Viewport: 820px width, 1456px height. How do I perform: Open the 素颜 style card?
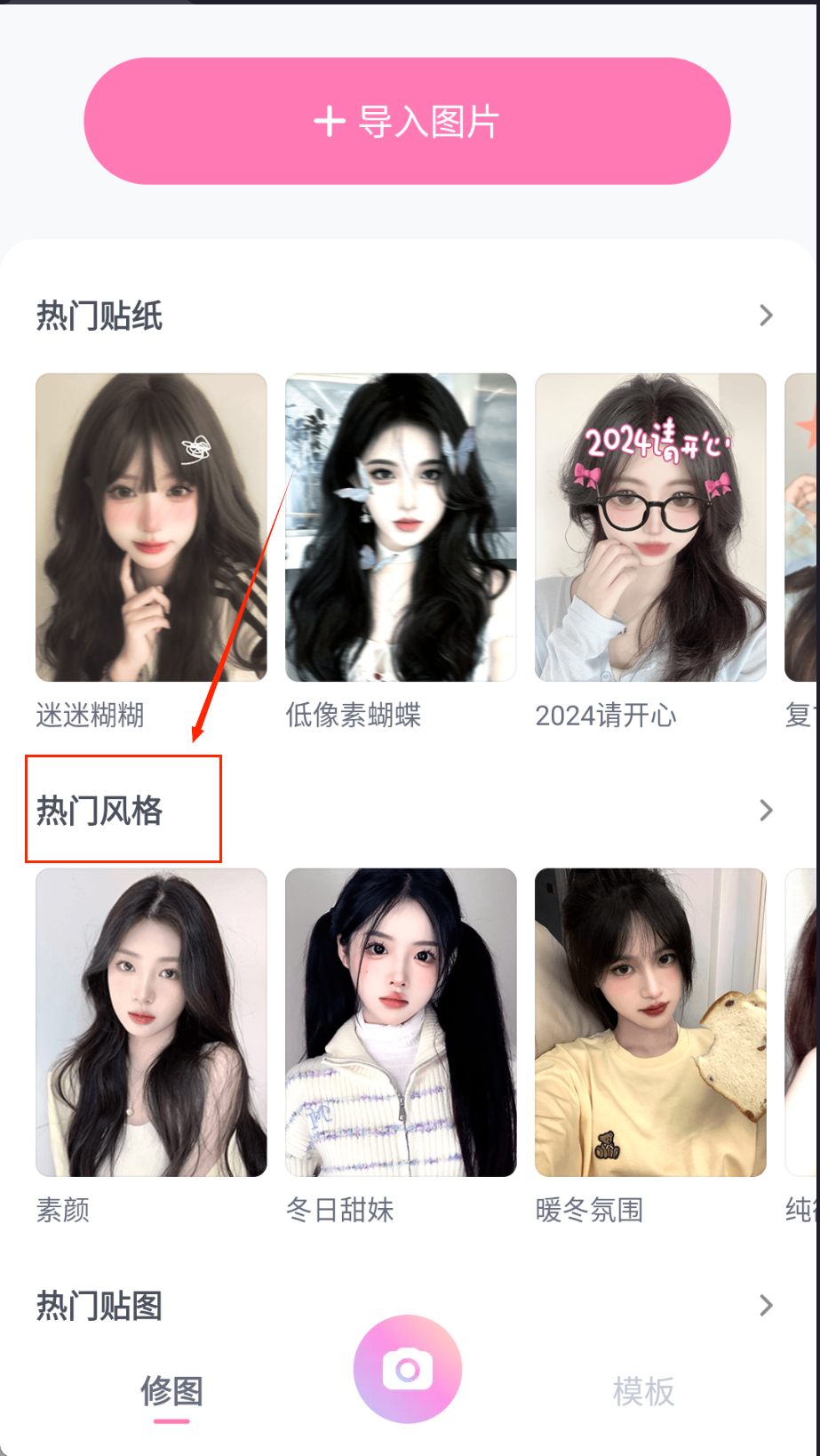[x=151, y=1022]
